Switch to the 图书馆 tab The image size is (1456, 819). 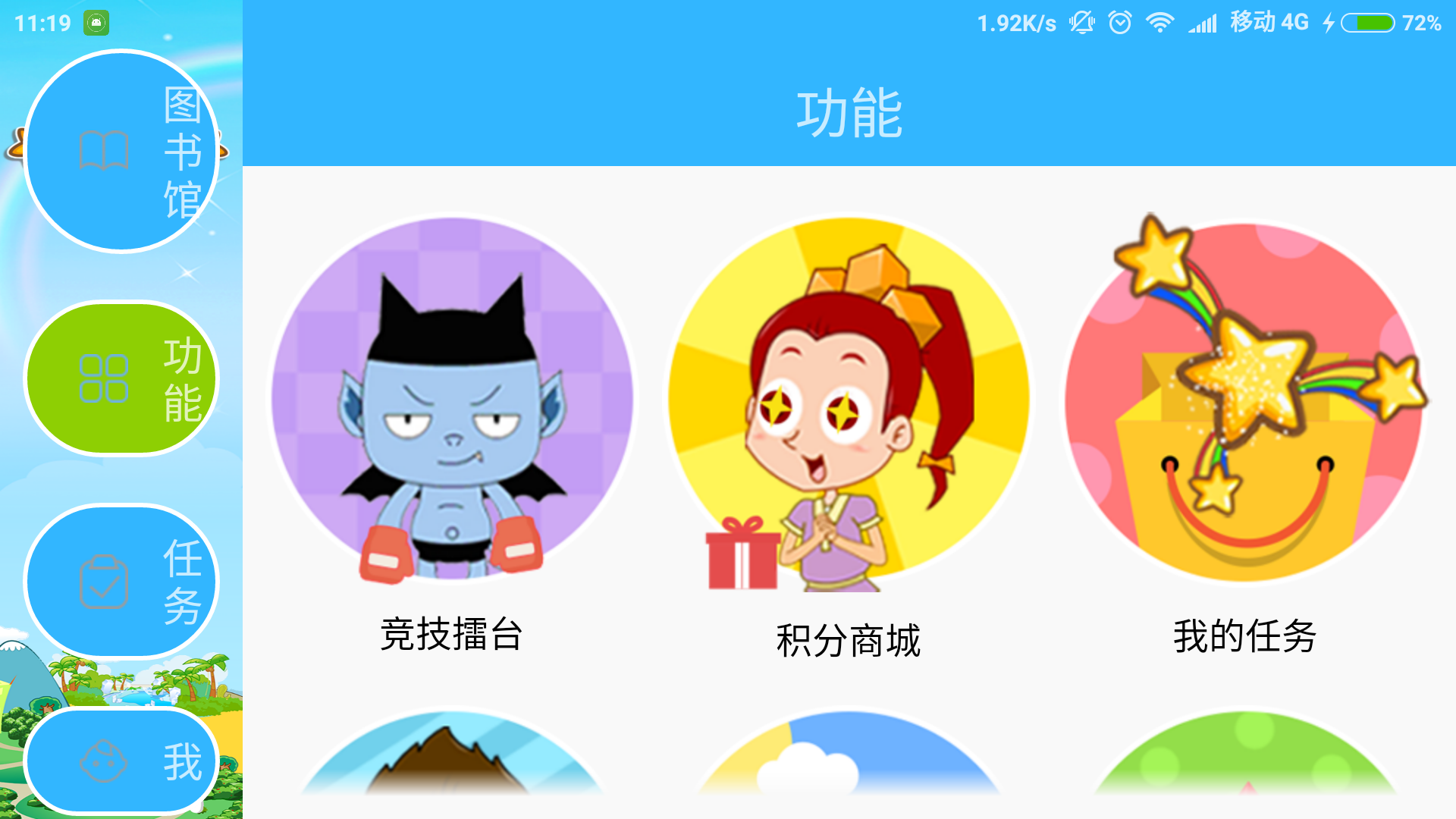(121, 152)
